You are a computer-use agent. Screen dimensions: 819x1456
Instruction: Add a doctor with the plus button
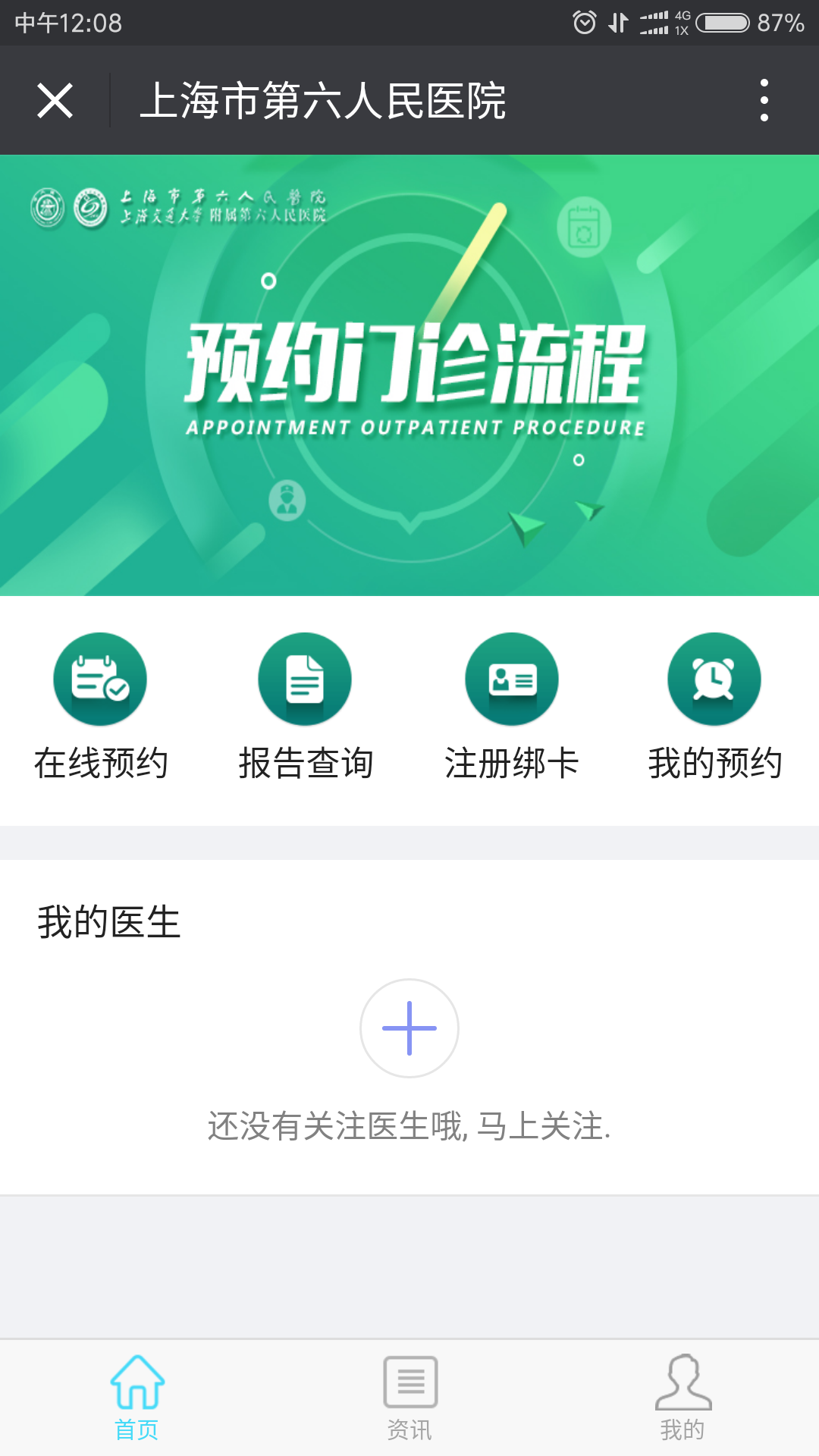[x=409, y=1028]
